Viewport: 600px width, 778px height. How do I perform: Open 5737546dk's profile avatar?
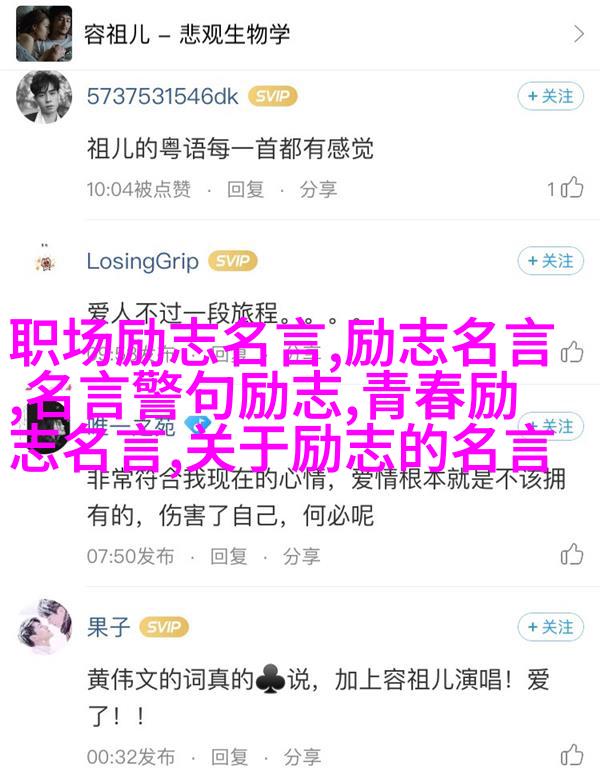(42, 97)
